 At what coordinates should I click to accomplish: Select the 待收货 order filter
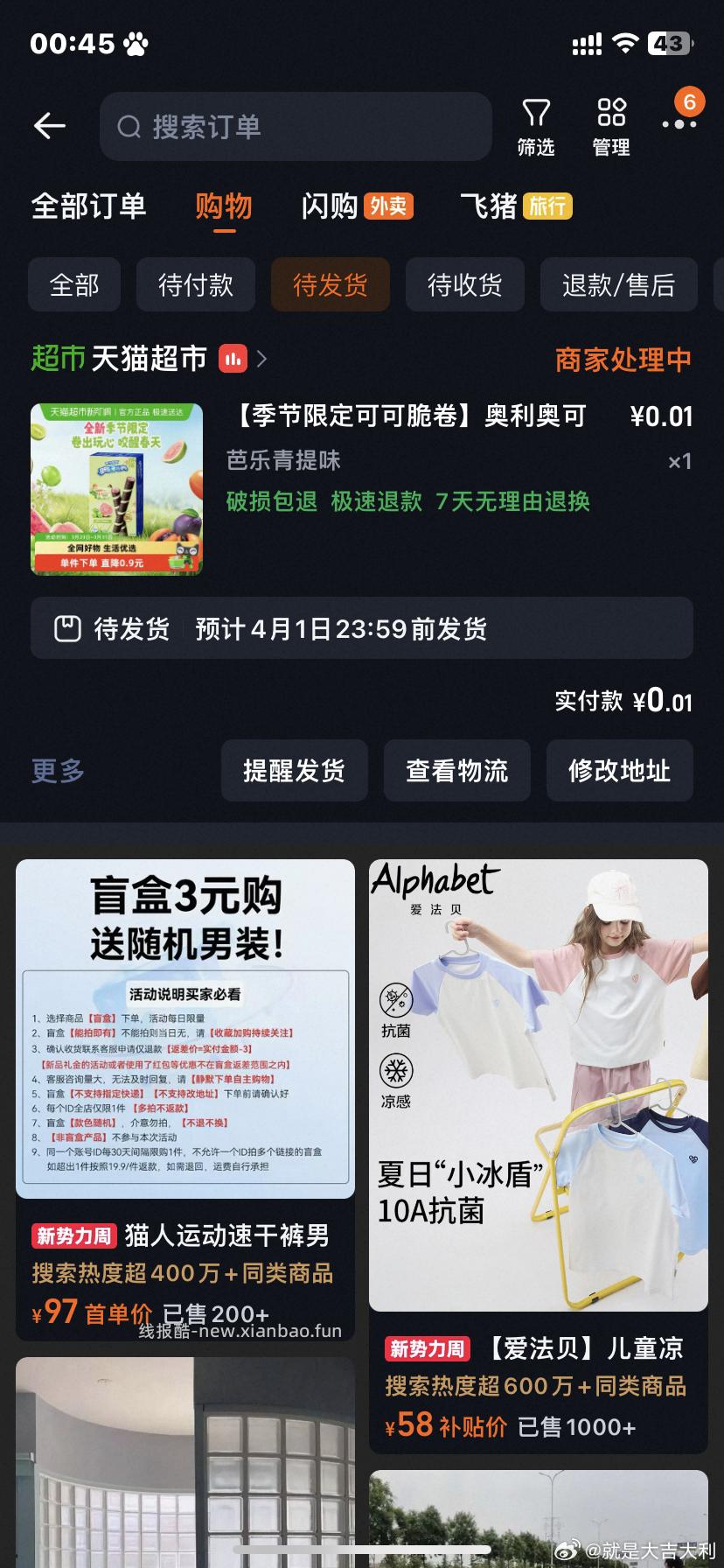tap(464, 284)
